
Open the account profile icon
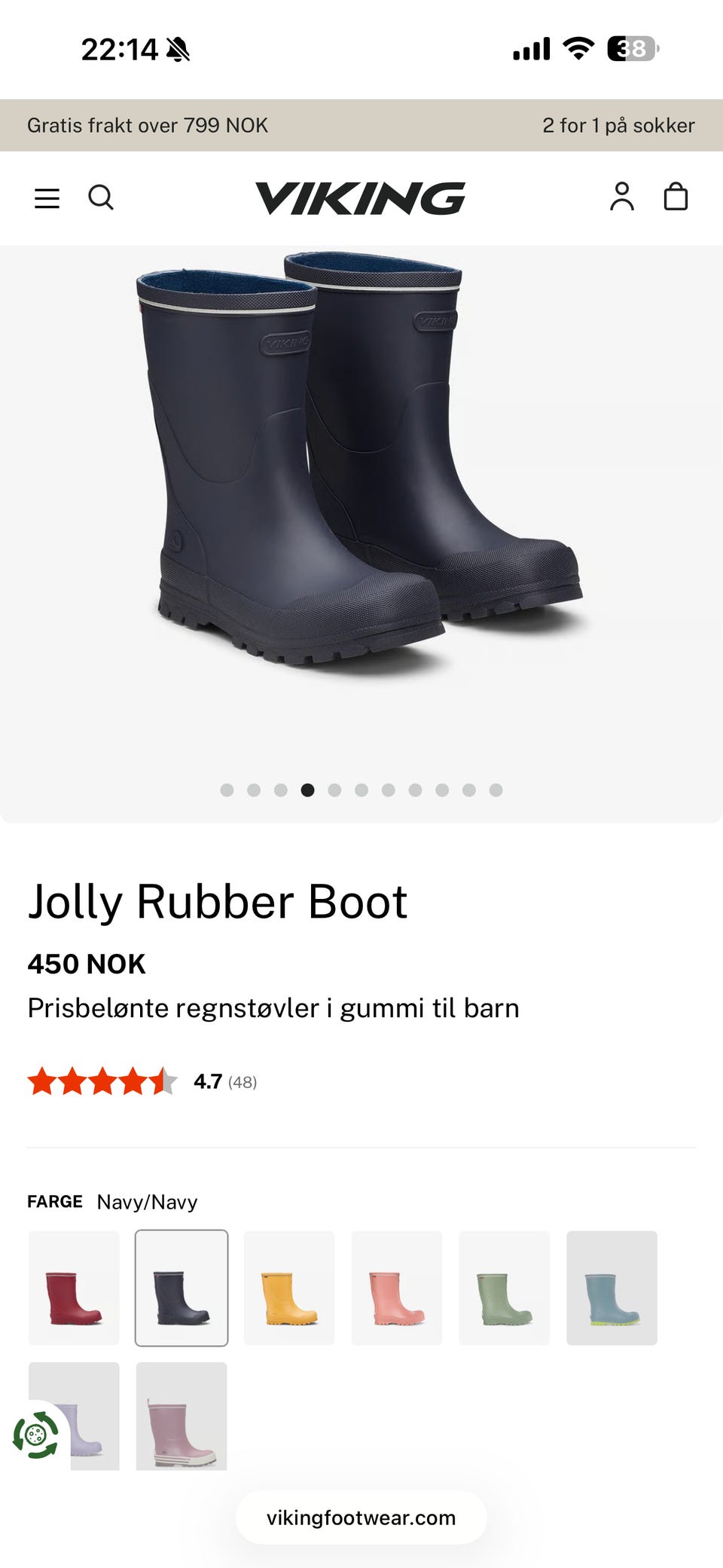pos(622,197)
